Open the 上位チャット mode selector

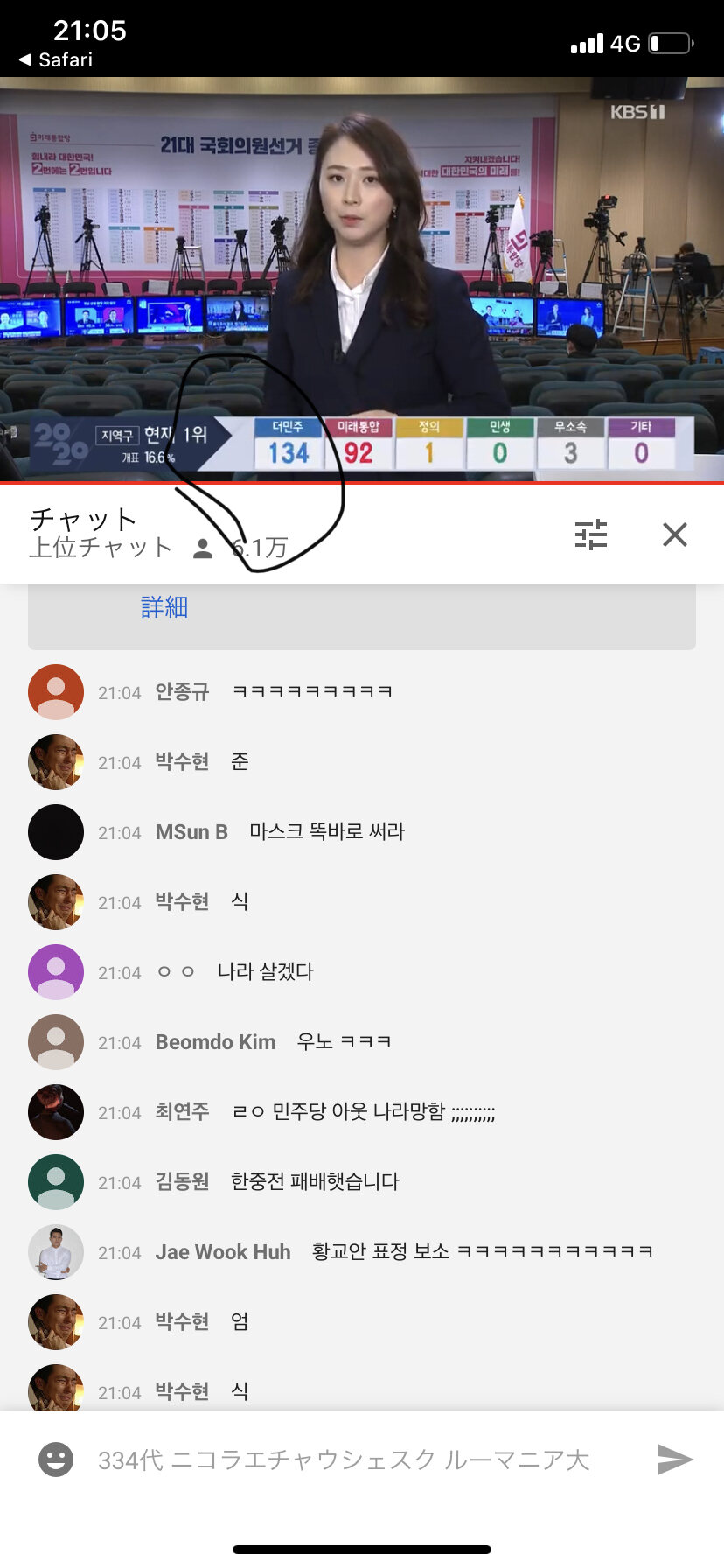point(101,548)
